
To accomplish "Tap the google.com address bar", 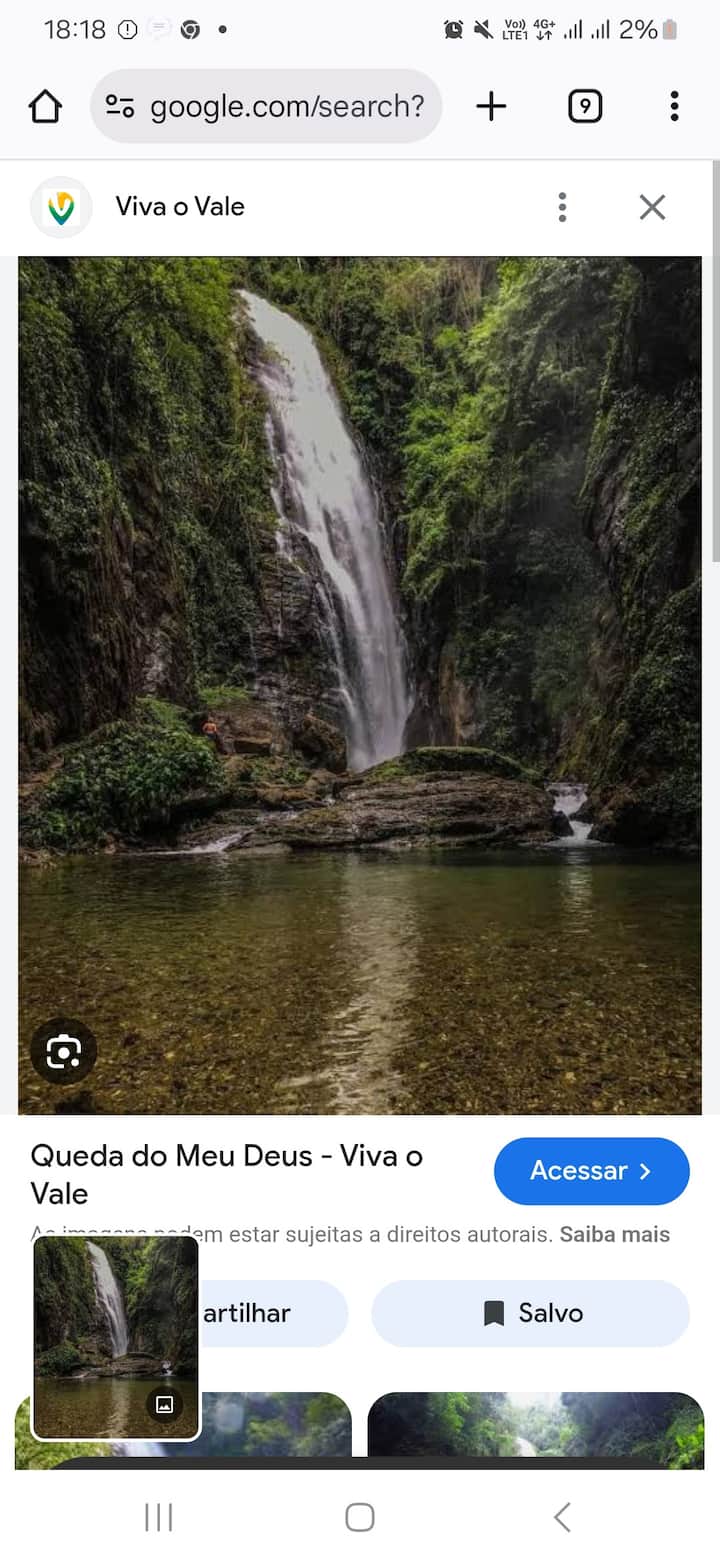I will pyautogui.click(x=266, y=106).
